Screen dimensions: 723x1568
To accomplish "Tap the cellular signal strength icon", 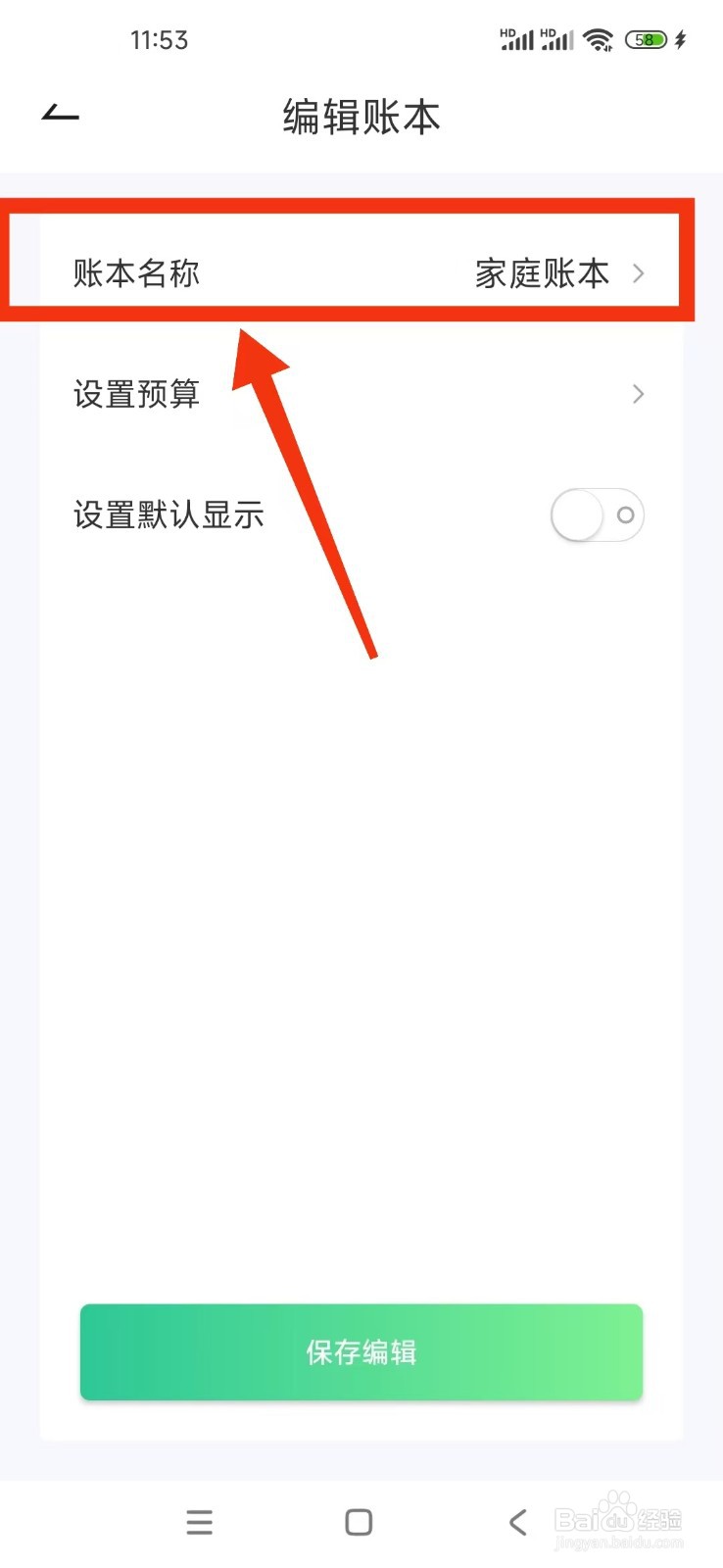I will (x=517, y=40).
